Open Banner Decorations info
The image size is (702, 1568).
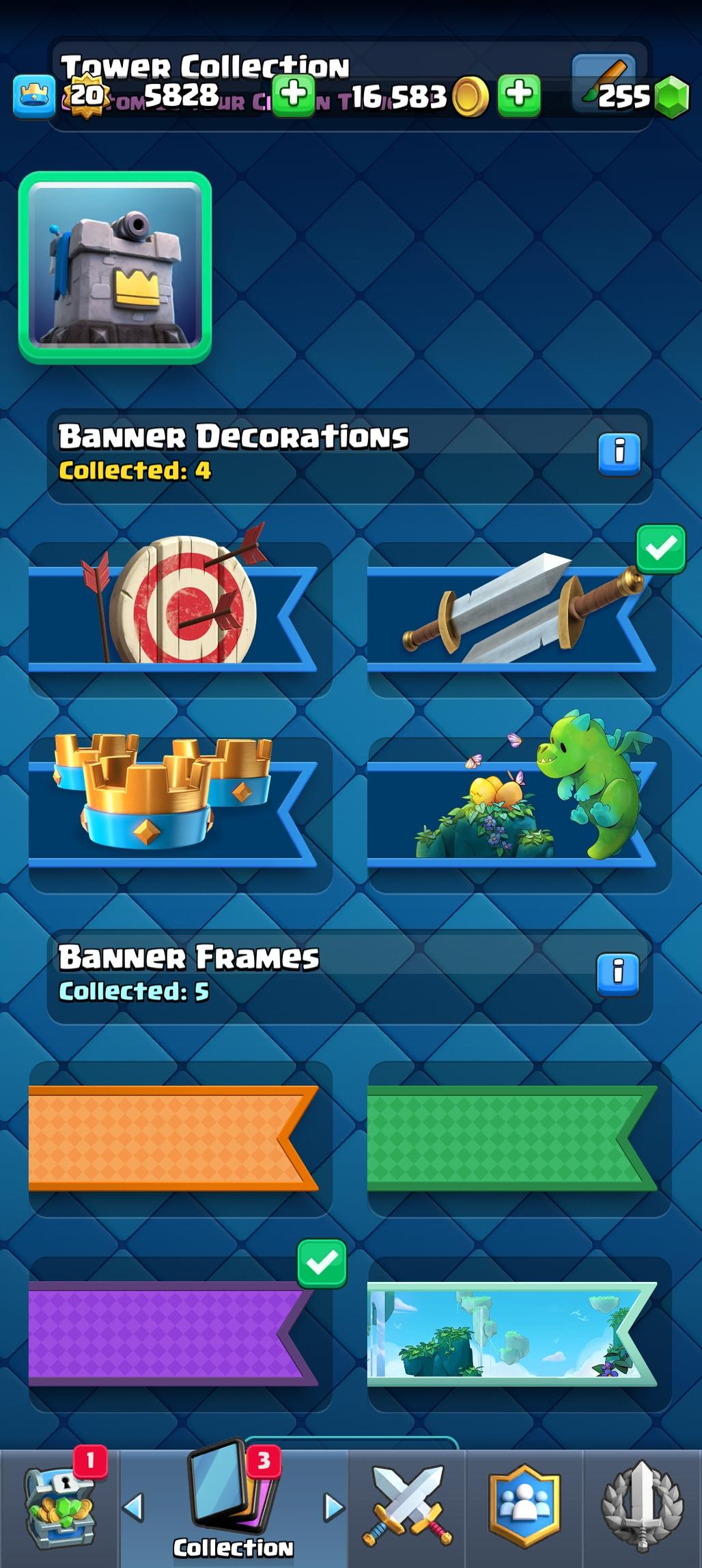[x=619, y=453]
